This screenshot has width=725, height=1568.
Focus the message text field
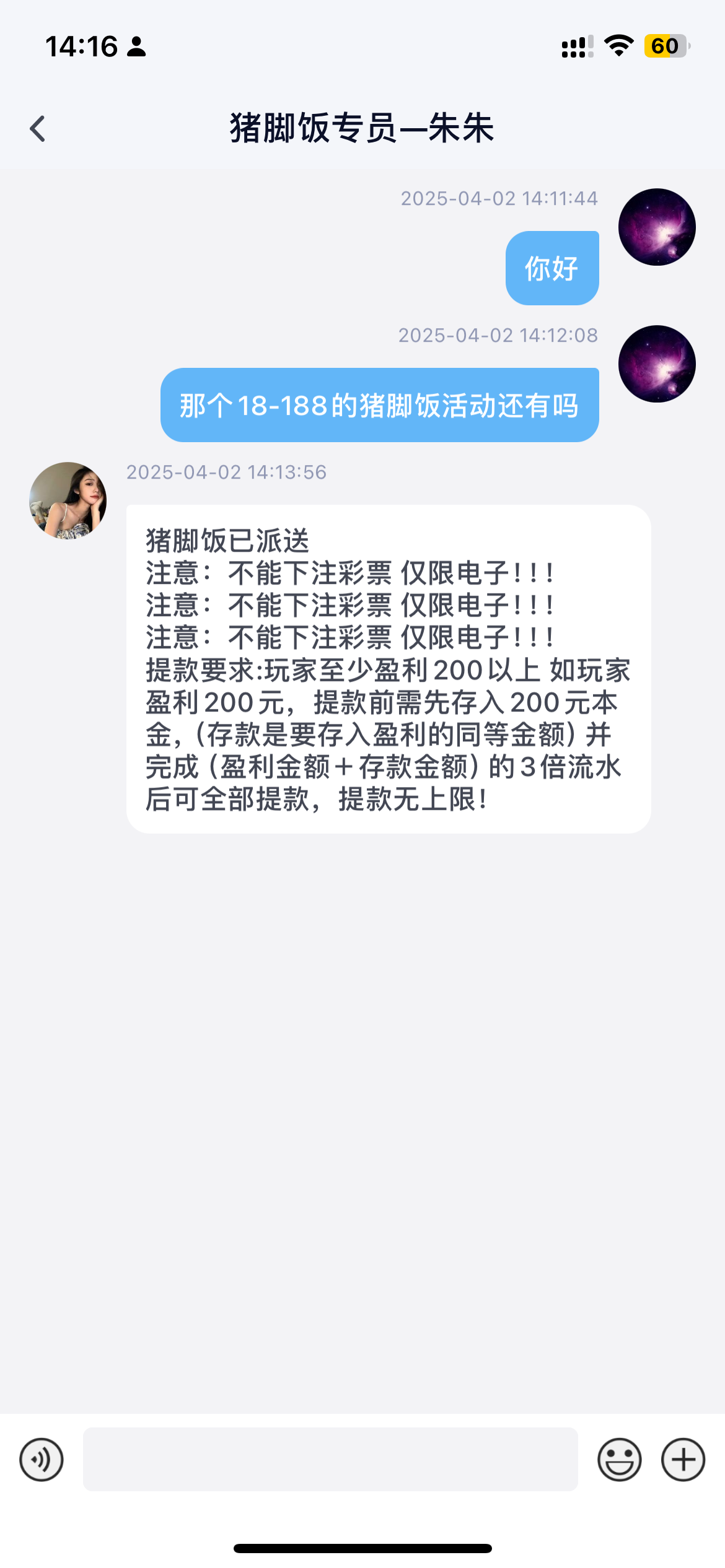pos(330,1460)
